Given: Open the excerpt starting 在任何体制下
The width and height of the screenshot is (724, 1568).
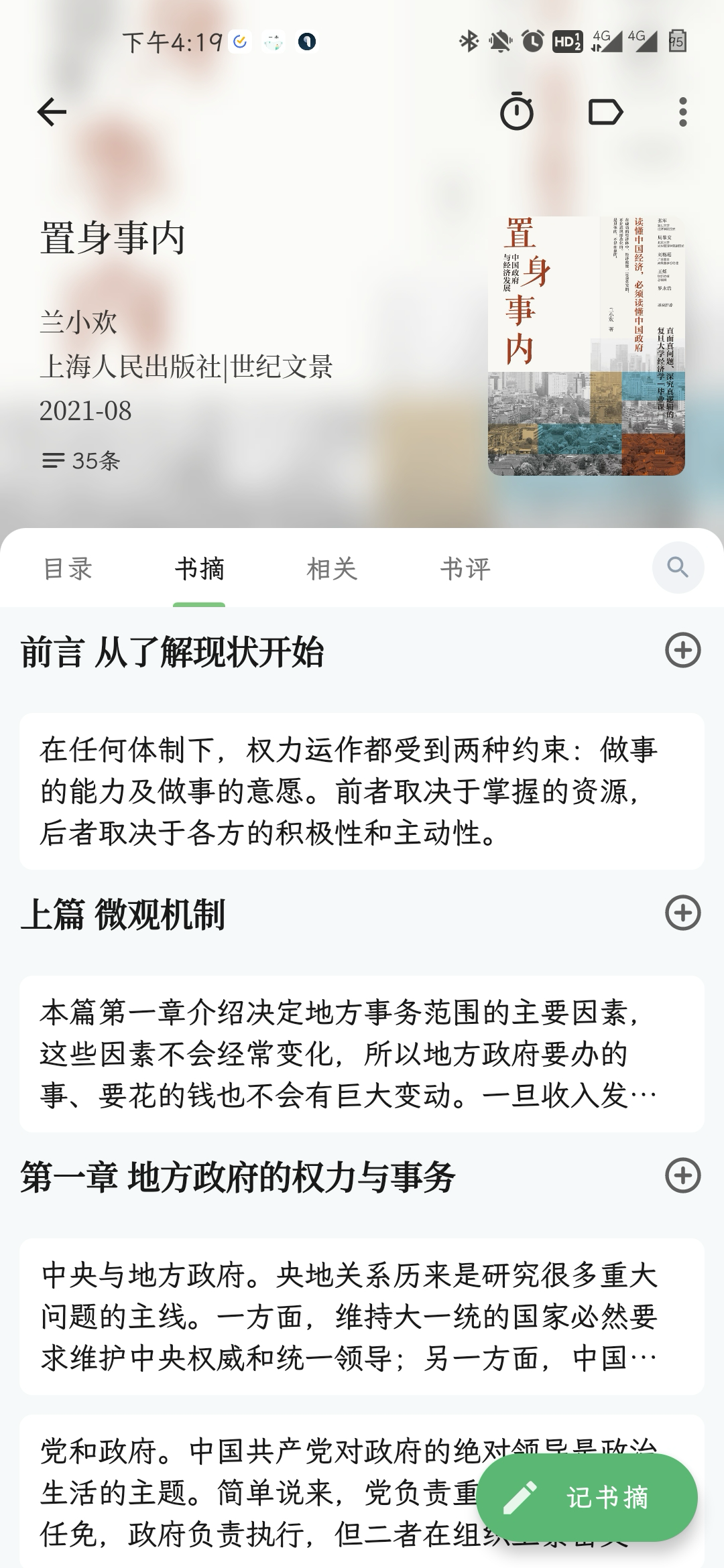Looking at the screenshot, I should tap(362, 791).
